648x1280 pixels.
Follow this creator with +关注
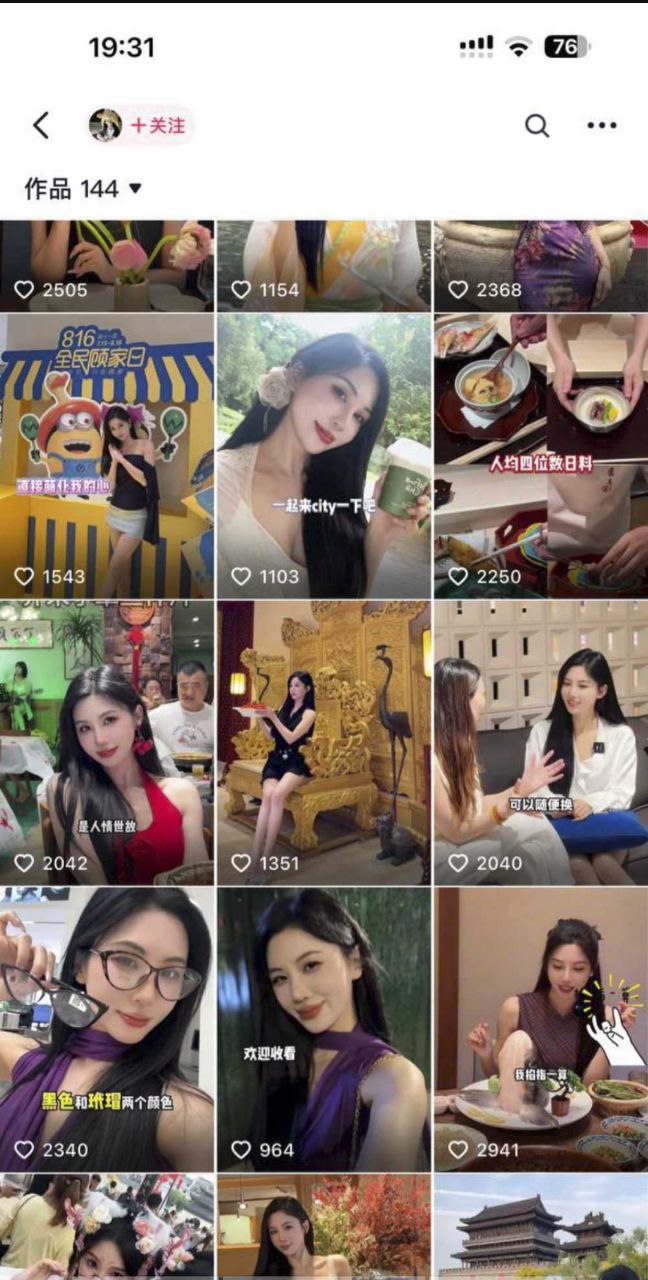point(158,125)
